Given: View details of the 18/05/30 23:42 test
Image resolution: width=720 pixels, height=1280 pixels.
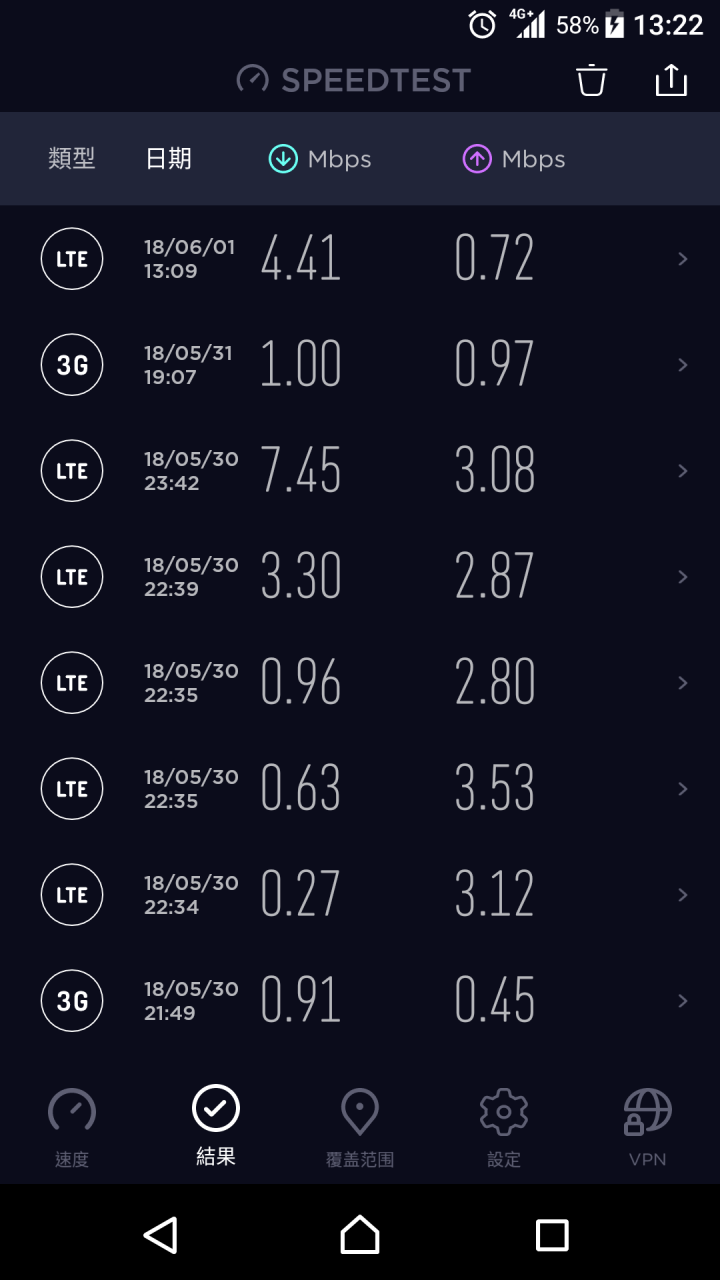Looking at the screenshot, I should coord(360,471).
